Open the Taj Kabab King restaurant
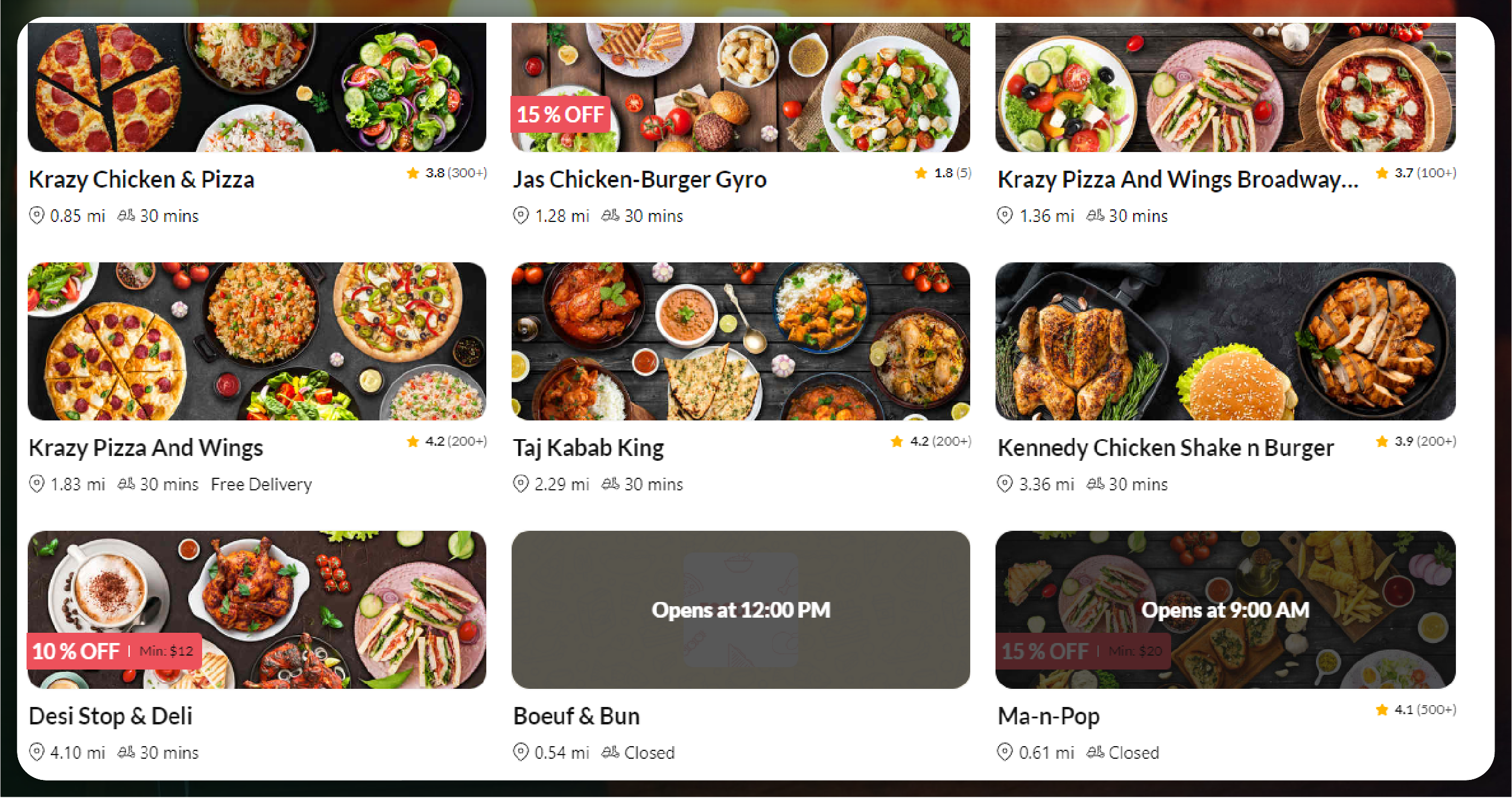The height and width of the screenshot is (798, 1512). [740, 341]
